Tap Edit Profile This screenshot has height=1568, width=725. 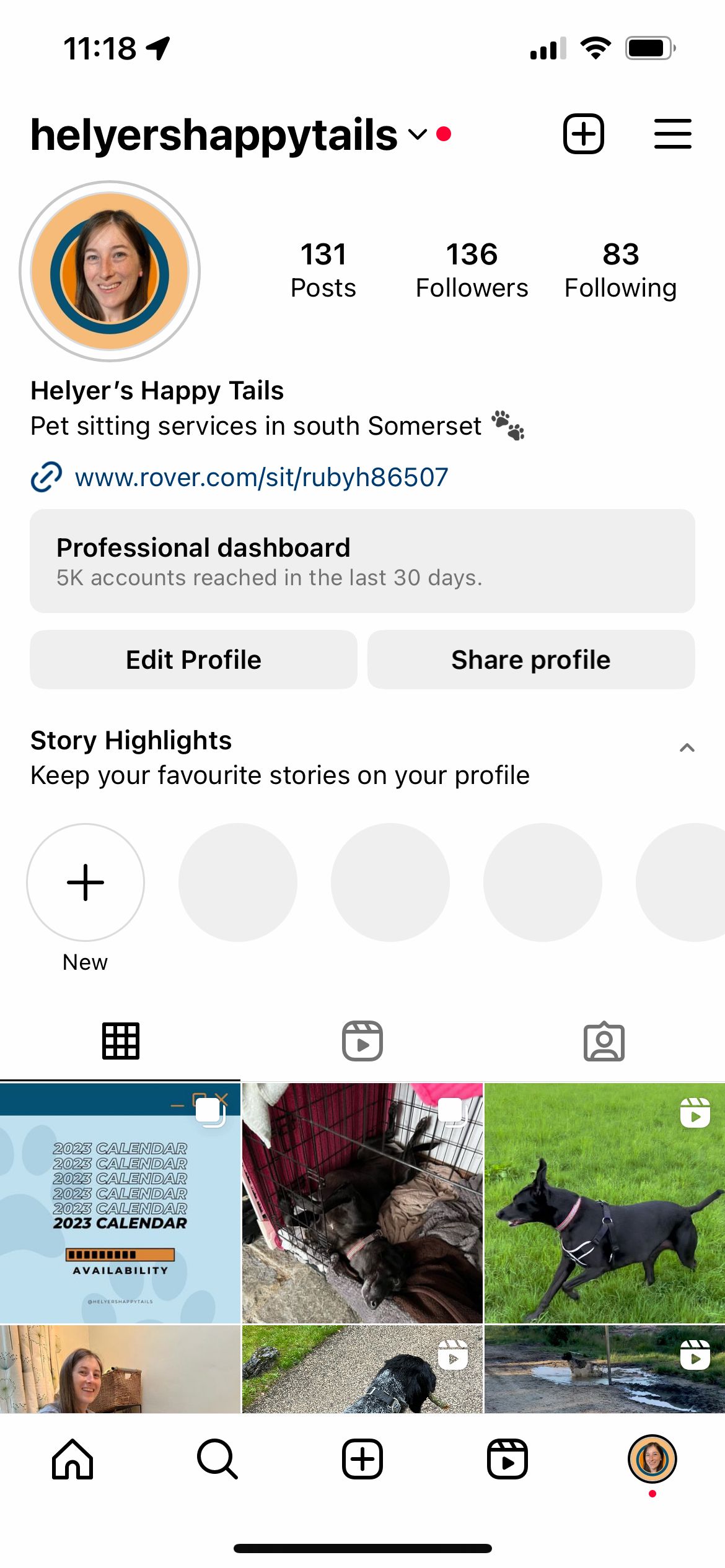pyautogui.click(x=193, y=660)
